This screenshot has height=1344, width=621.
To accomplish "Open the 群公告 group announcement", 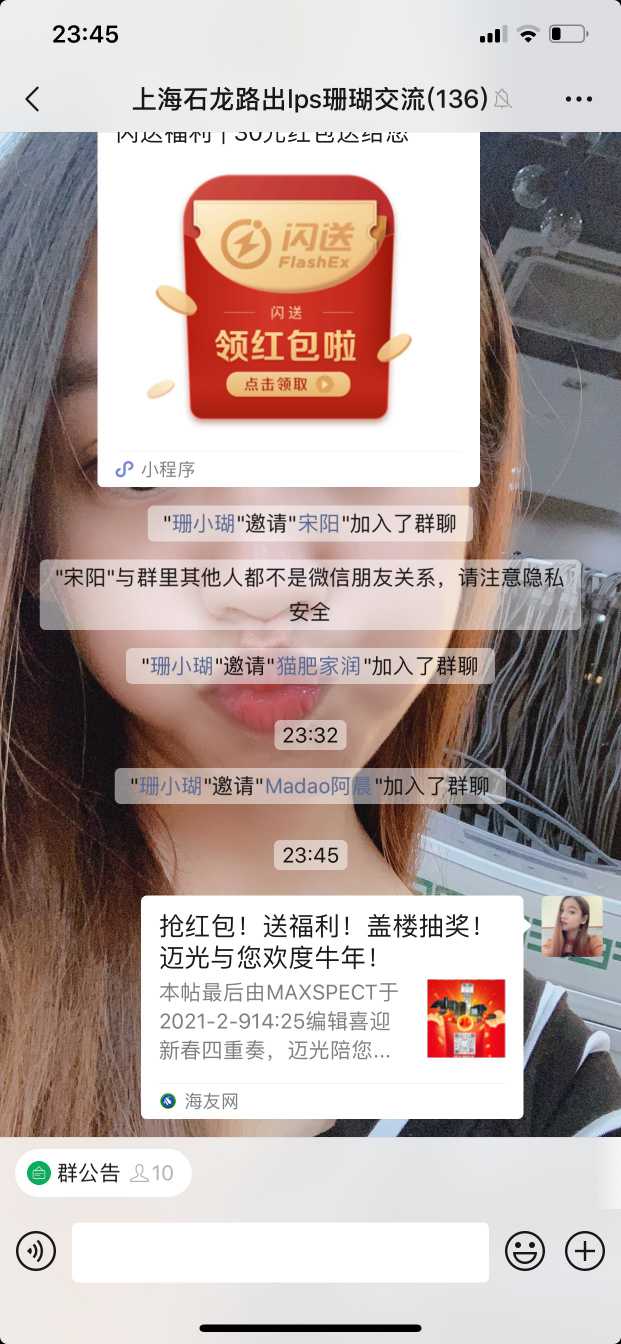I will pos(102,1173).
